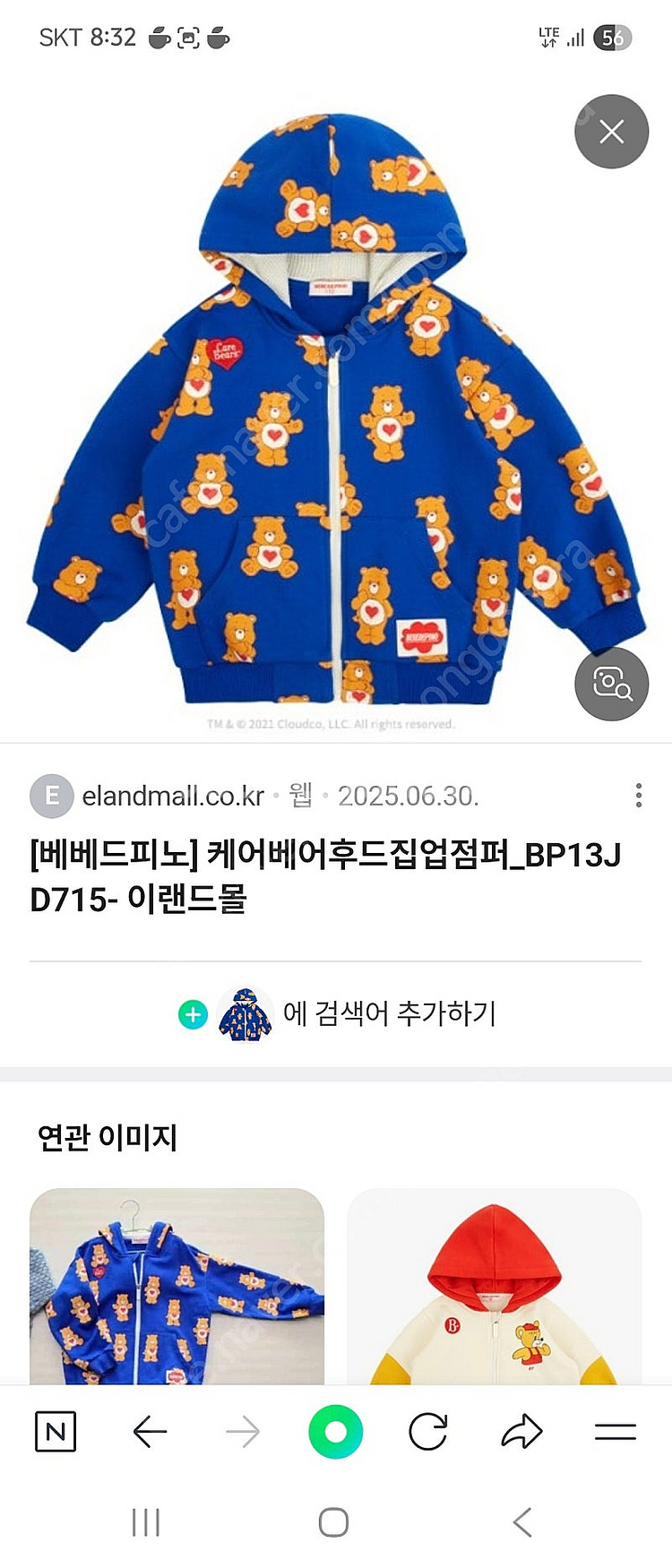The height and width of the screenshot is (1568, 672).
Task: Show recent apps from the system bar
Action: click(146, 1522)
